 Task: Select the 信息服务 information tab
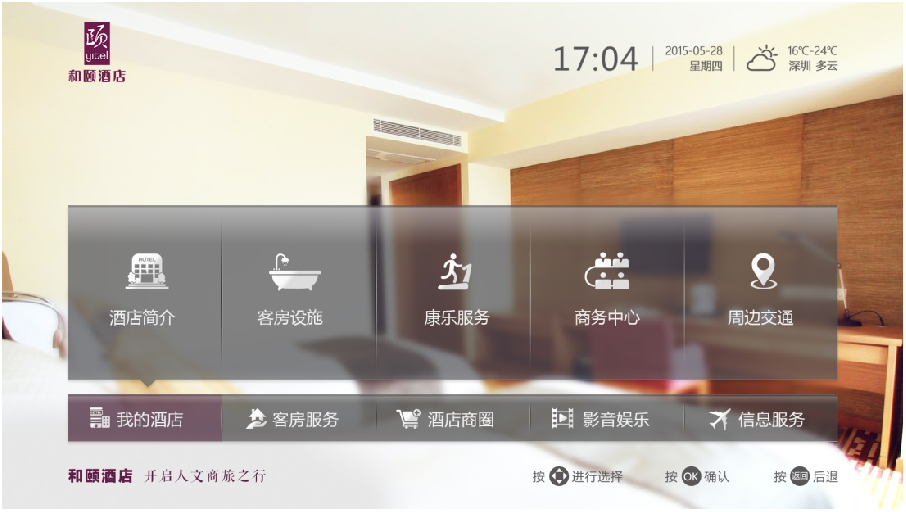(x=761, y=419)
